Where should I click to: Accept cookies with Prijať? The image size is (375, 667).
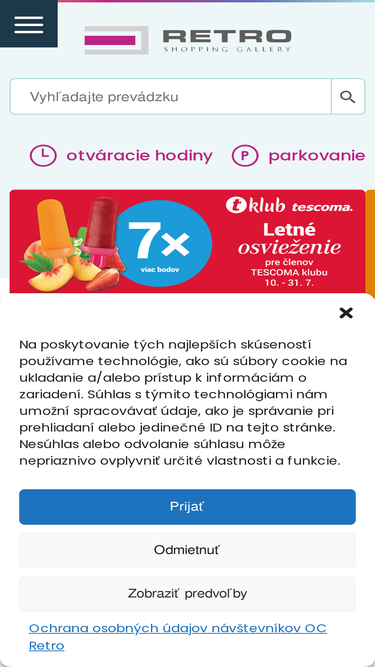[188, 507]
